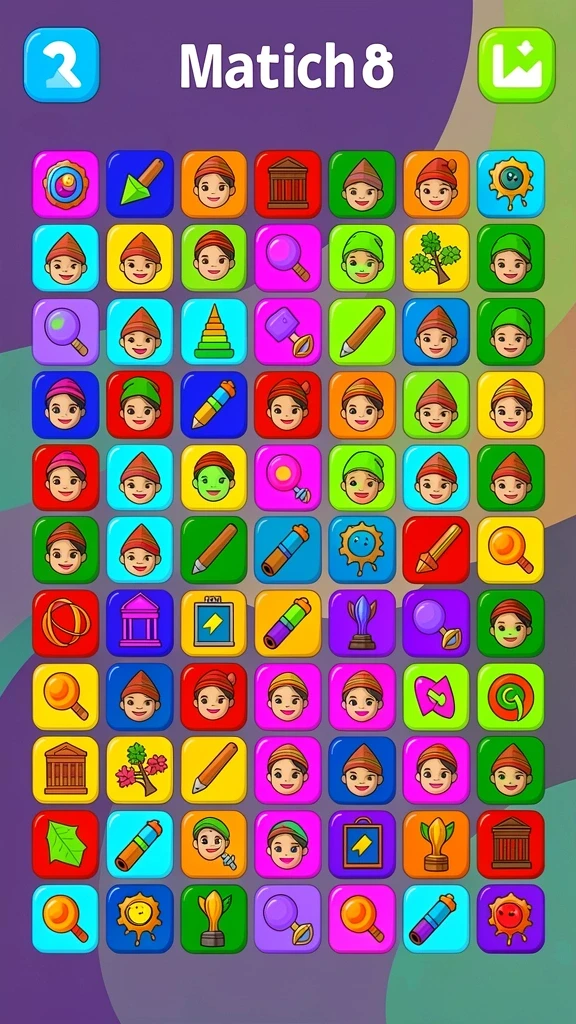Select the orange tile with the golden trophy

(x=436, y=844)
